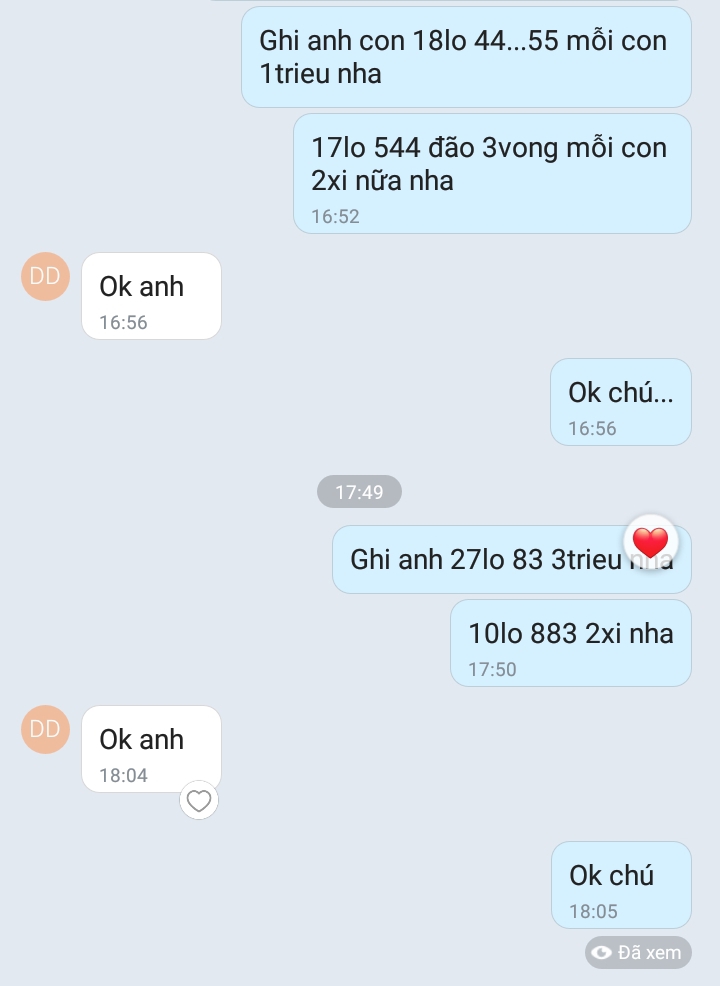Like the "Ok anh" message from 18:04

(x=199, y=800)
